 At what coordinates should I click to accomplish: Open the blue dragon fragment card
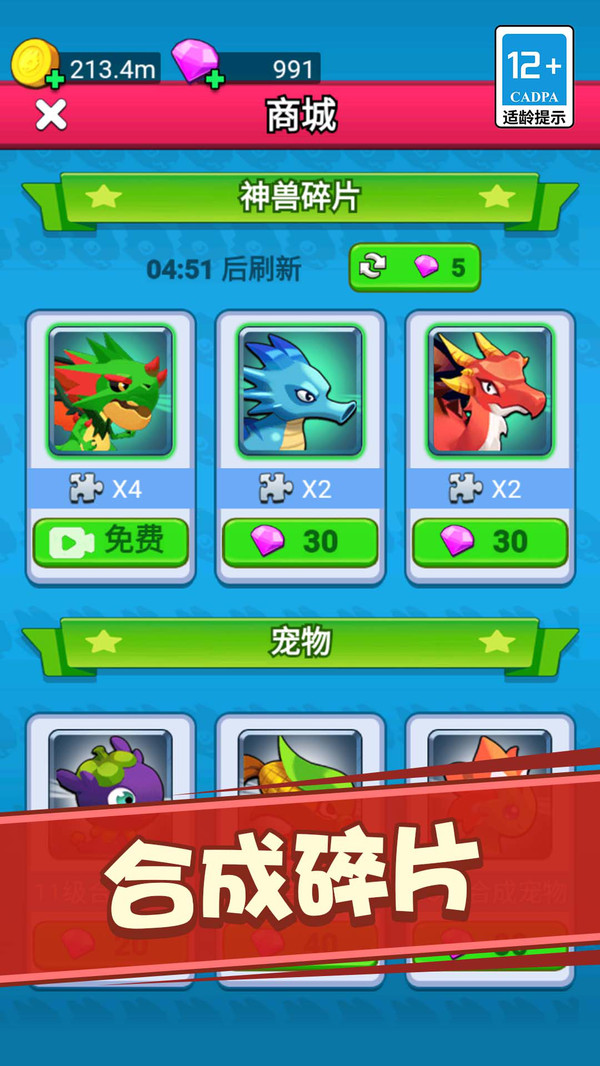(x=300, y=391)
